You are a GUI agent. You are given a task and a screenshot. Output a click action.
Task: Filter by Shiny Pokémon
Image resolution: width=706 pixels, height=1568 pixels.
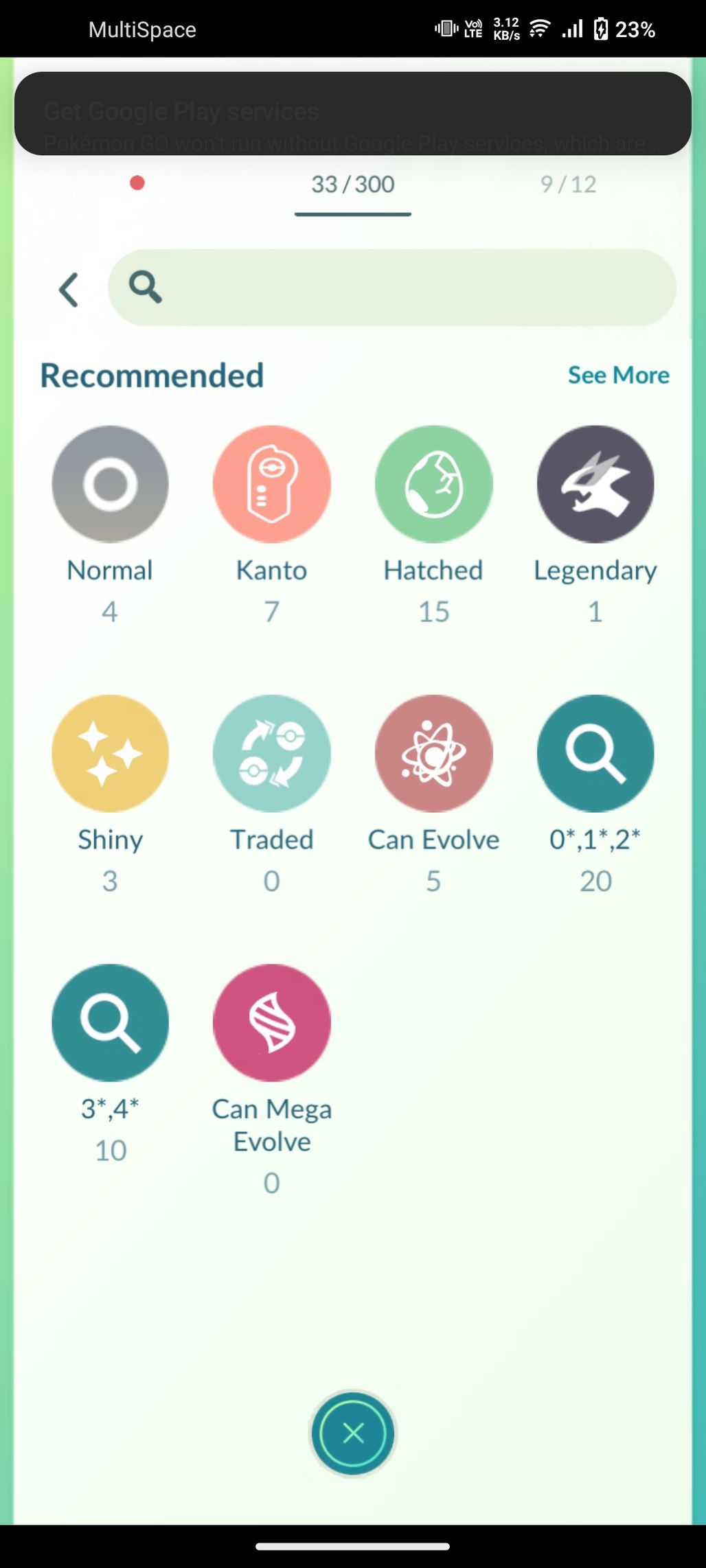pyautogui.click(x=110, y=753)
